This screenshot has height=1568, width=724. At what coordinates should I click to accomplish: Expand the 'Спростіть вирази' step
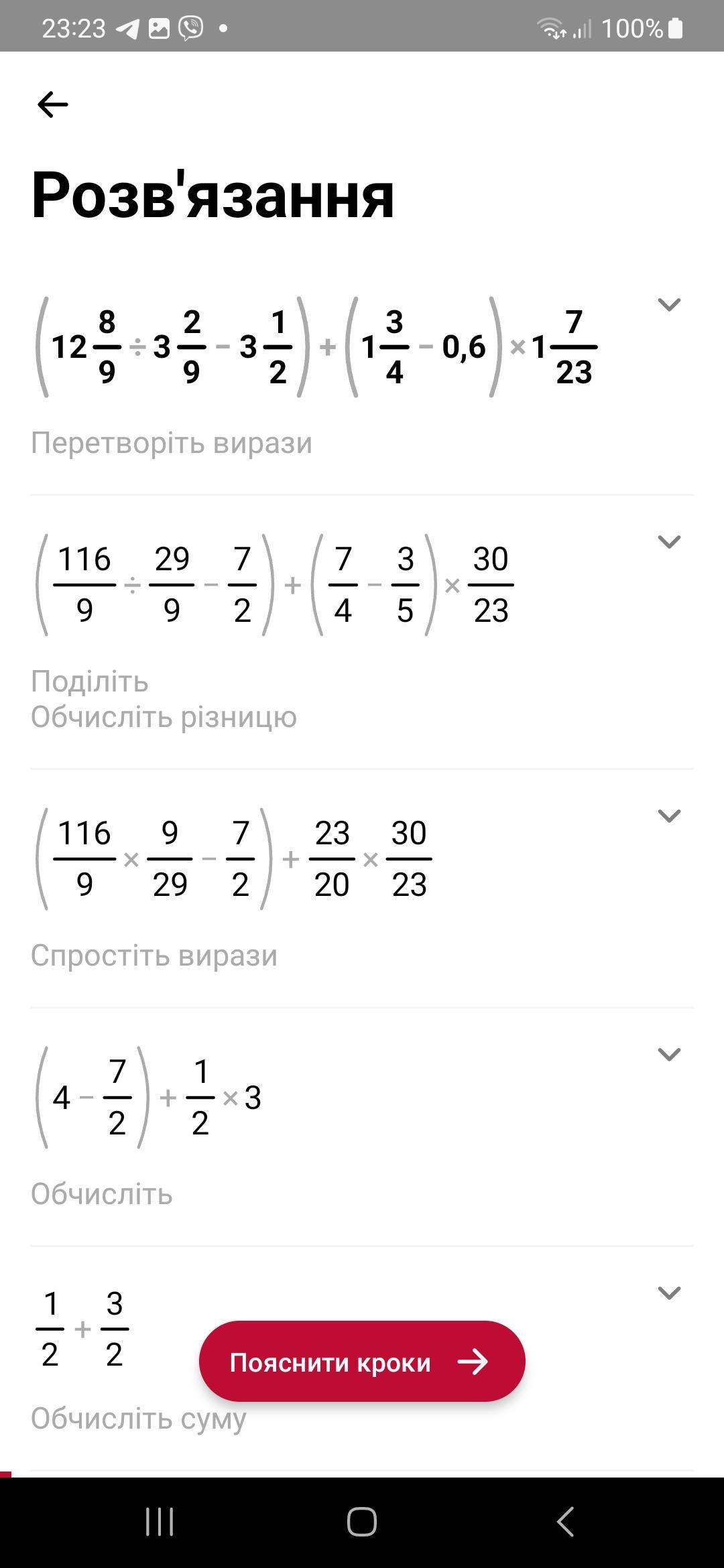point(669,815)
